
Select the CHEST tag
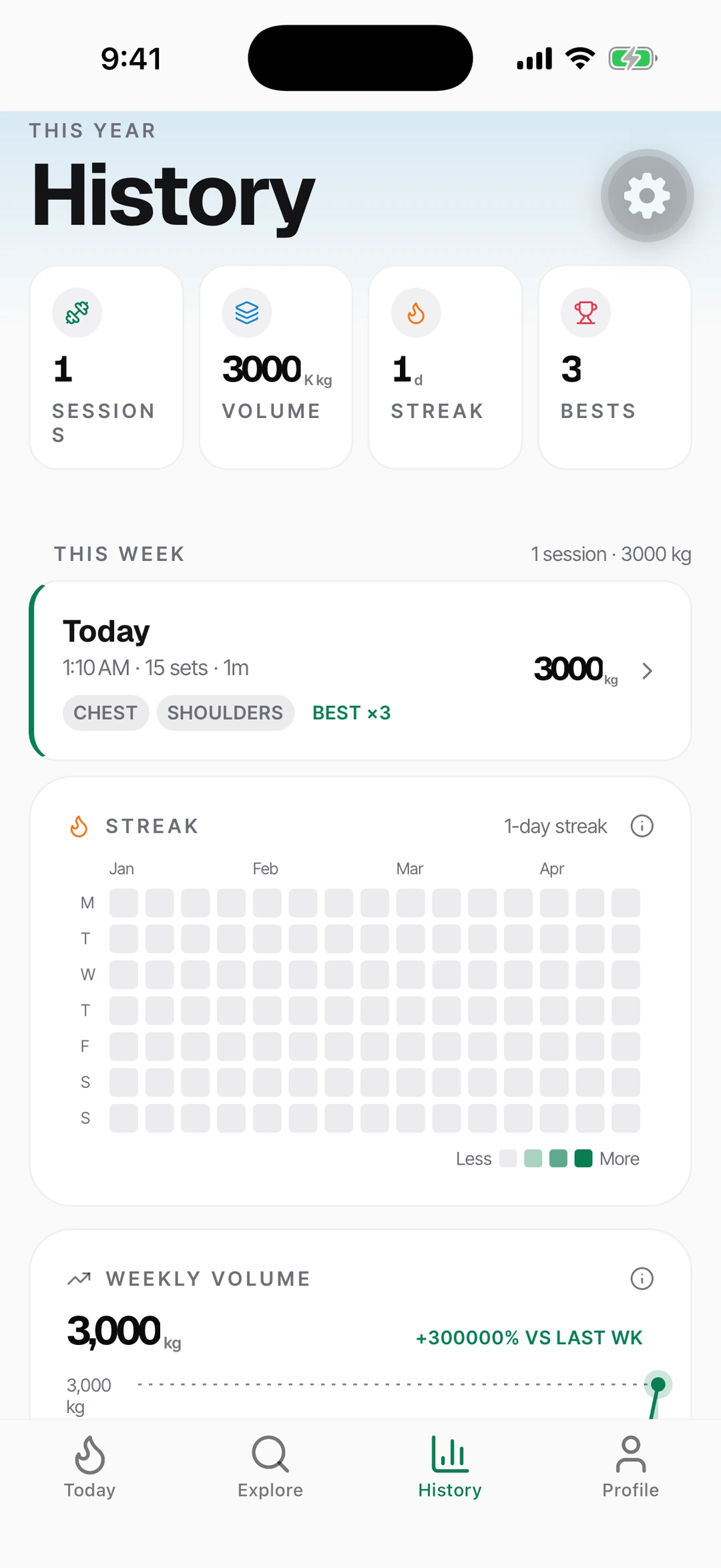click(x=105, y=713)
